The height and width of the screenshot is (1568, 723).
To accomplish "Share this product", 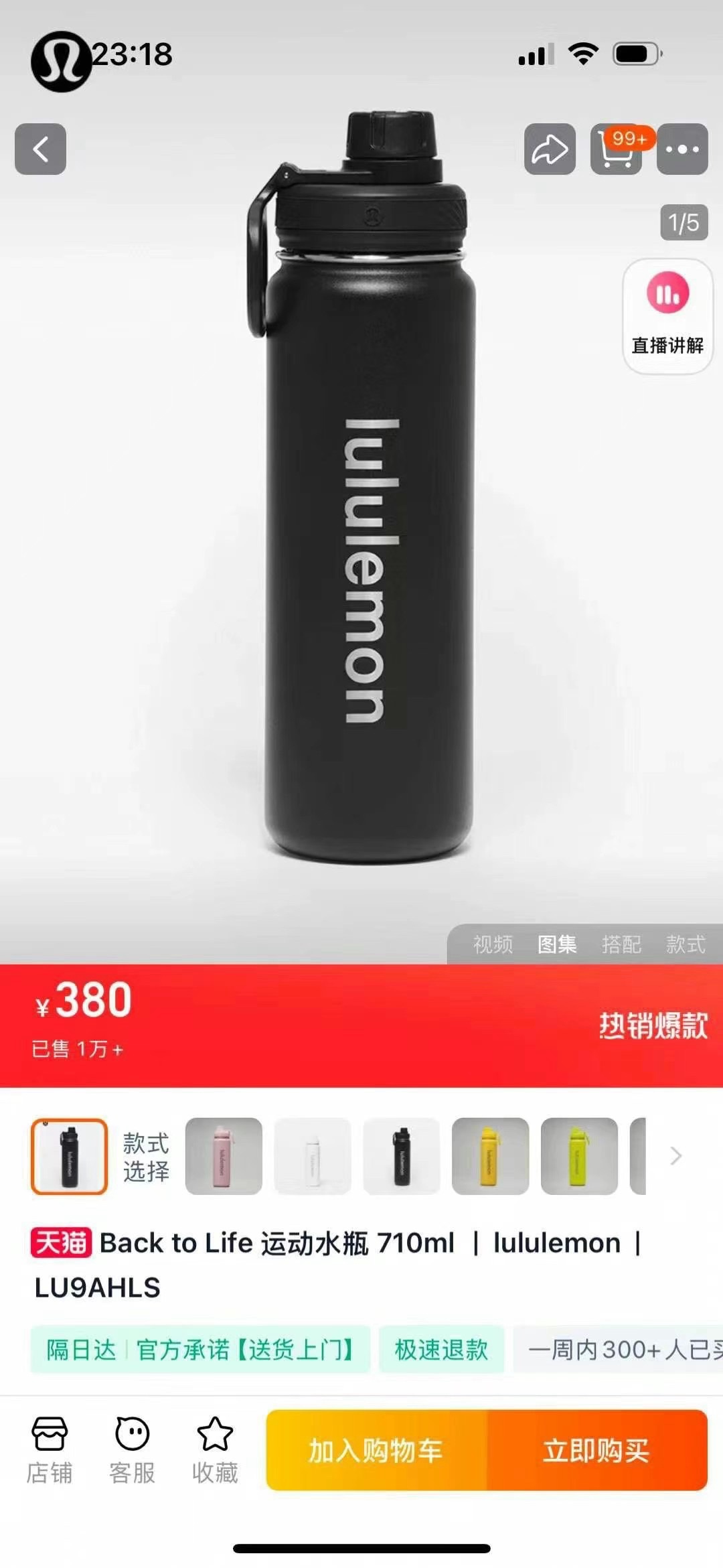I will [550, 149].
